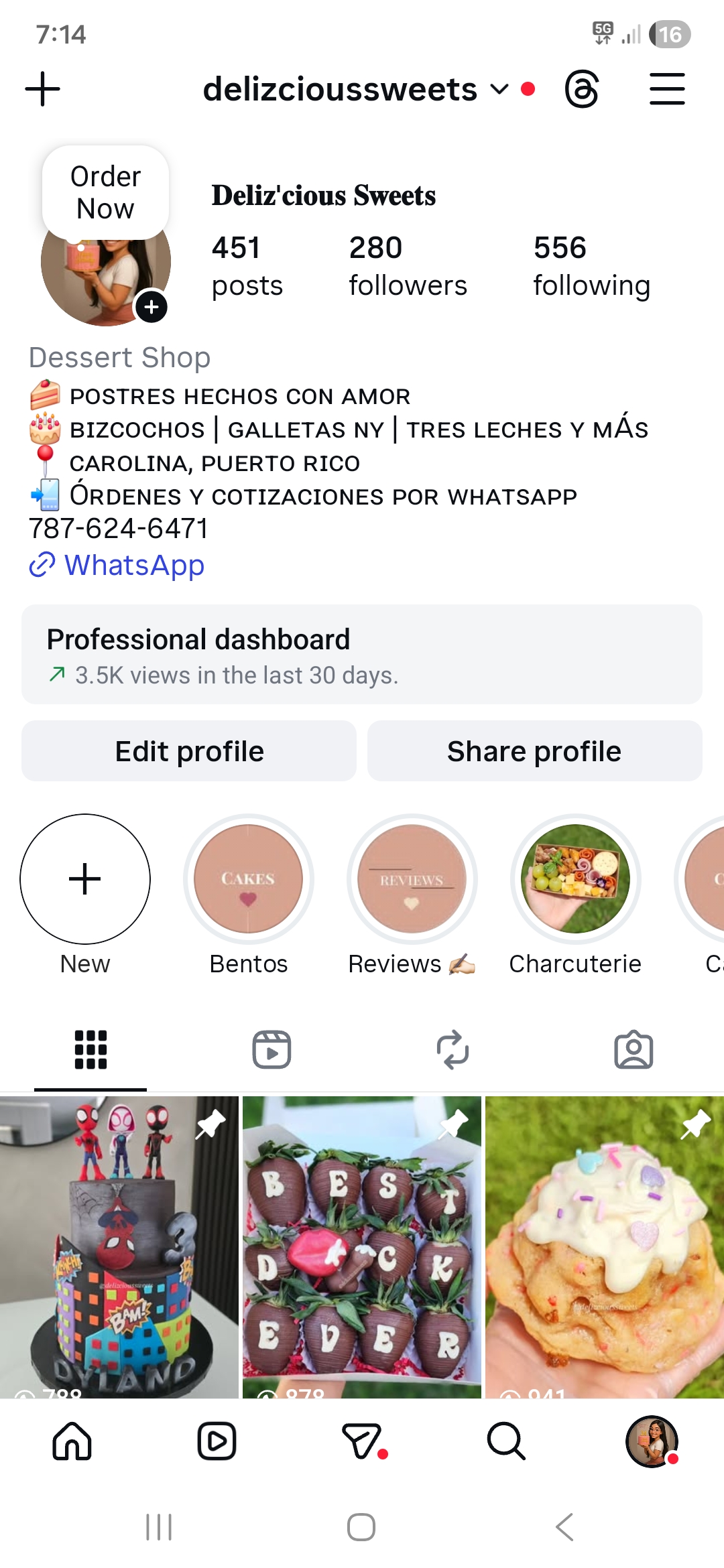Open Search and explore
Image resolution: width=724 pixels, height=1568 pixels.
coord(506,1441)
